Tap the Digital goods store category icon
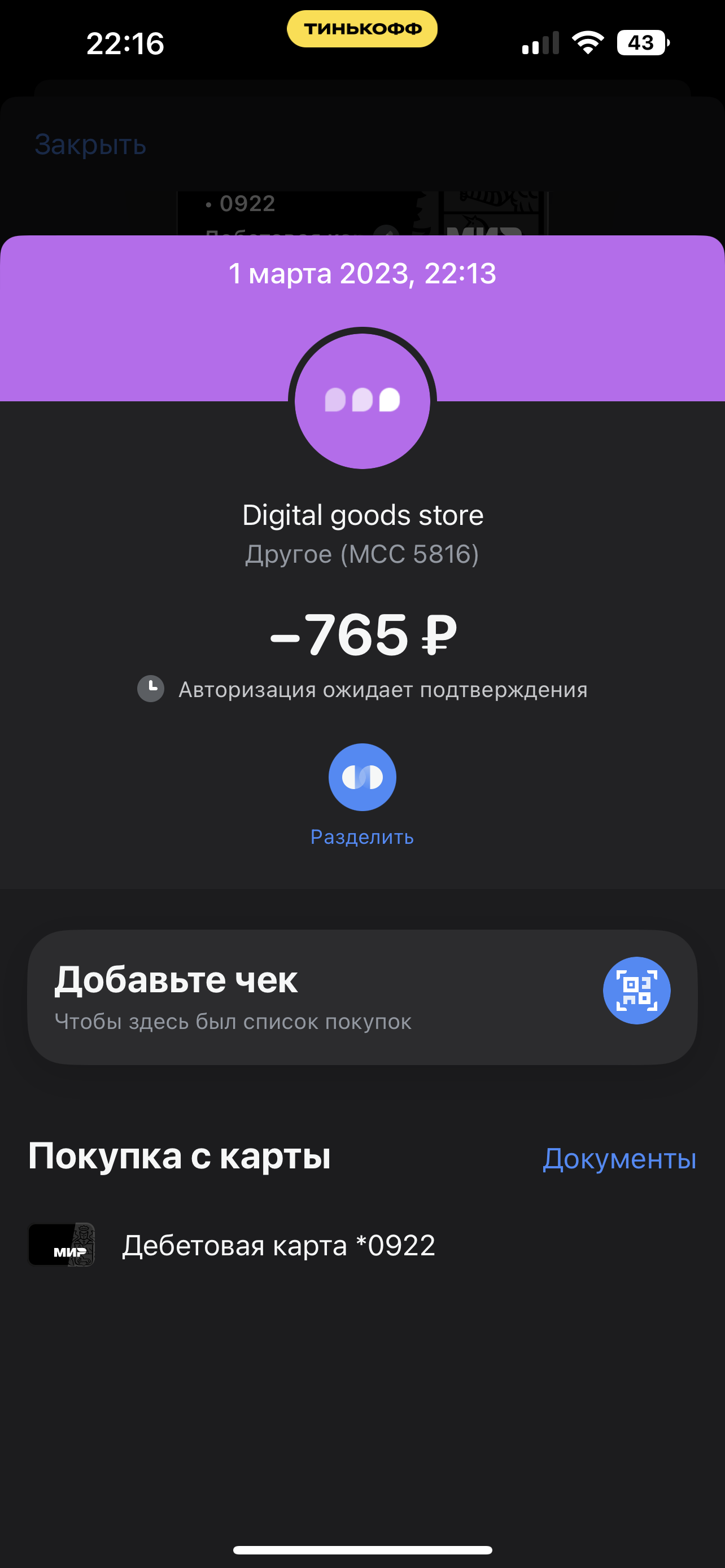 [x=362, y=401]
